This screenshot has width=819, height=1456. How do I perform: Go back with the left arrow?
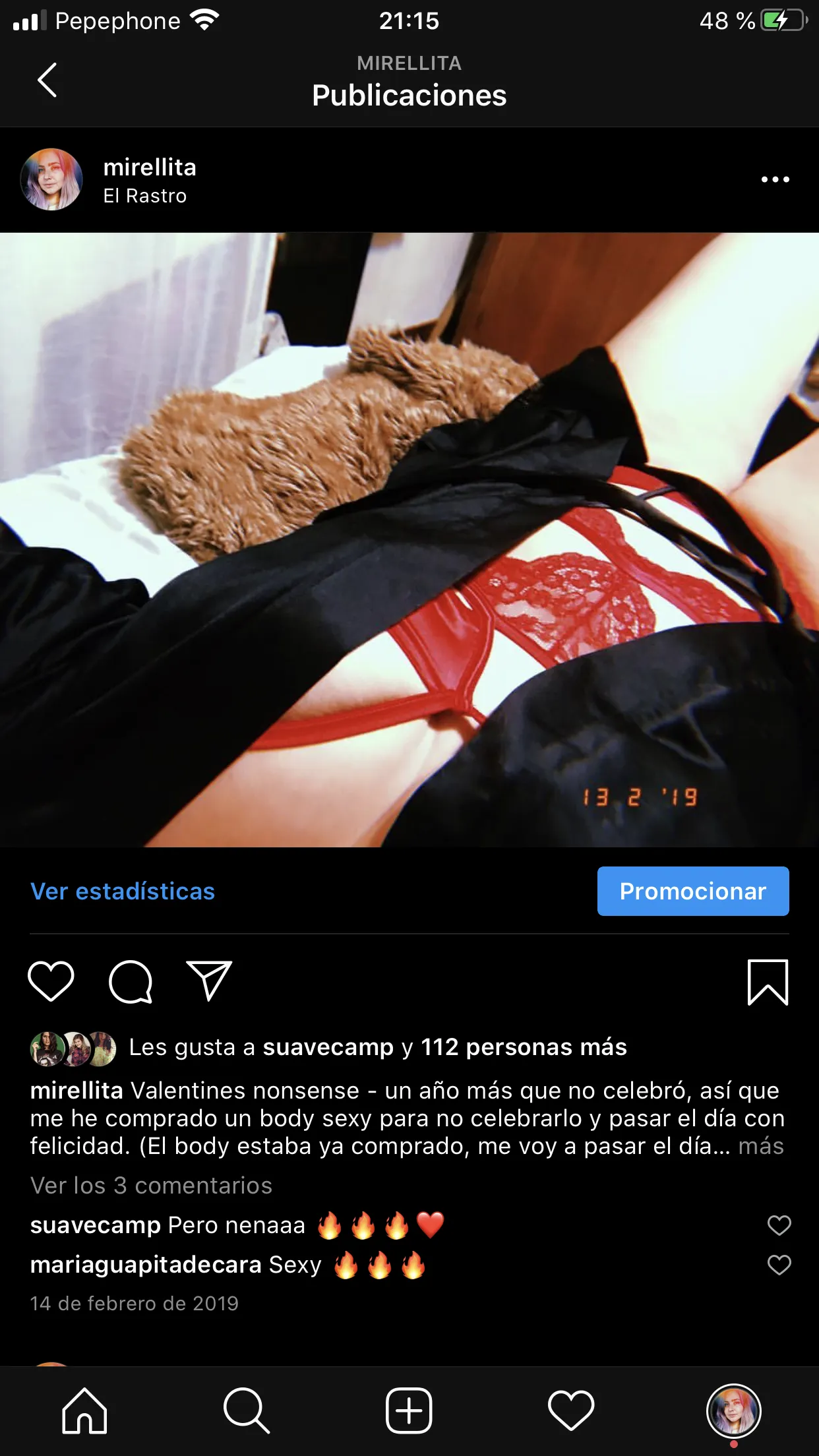click(x=47, y=80)
